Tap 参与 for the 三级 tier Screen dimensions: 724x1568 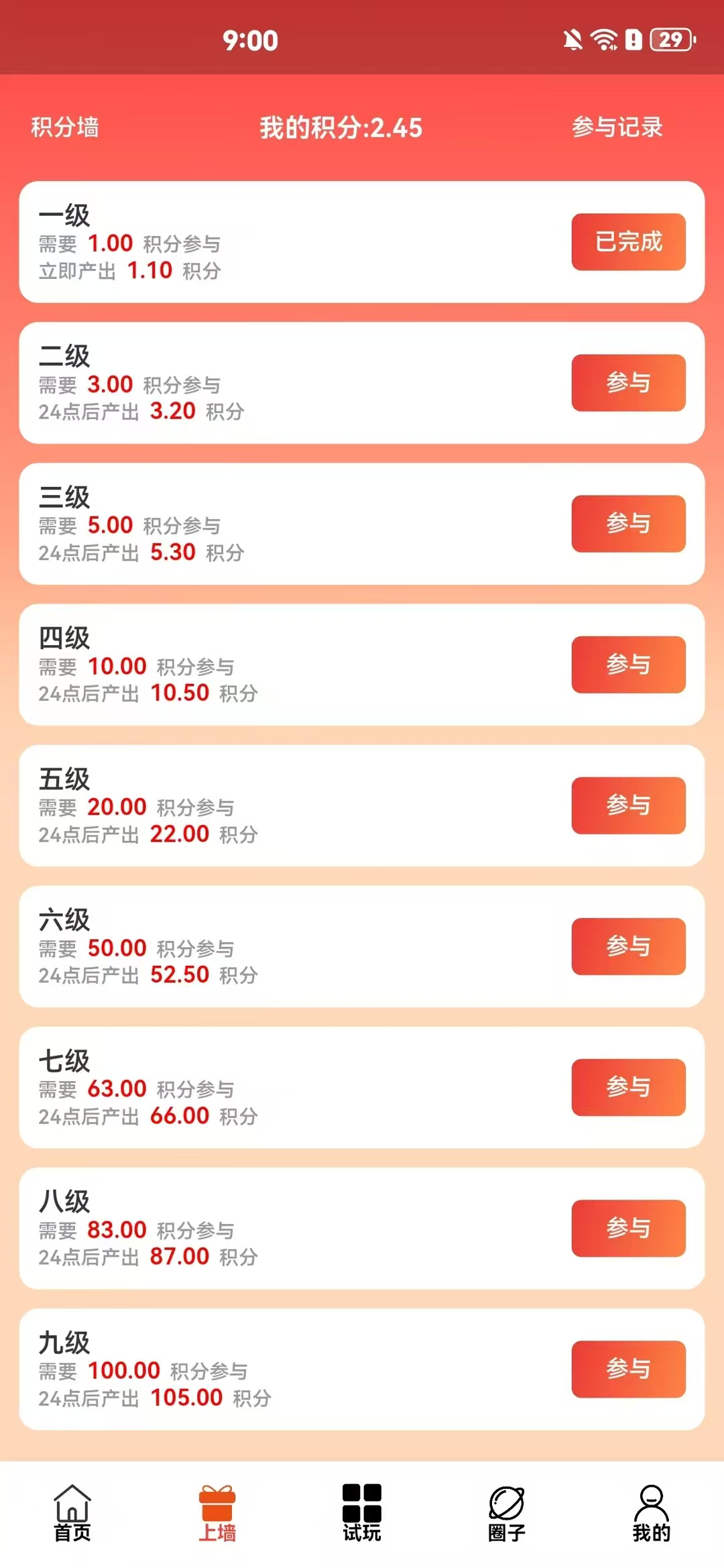[628, 524]
